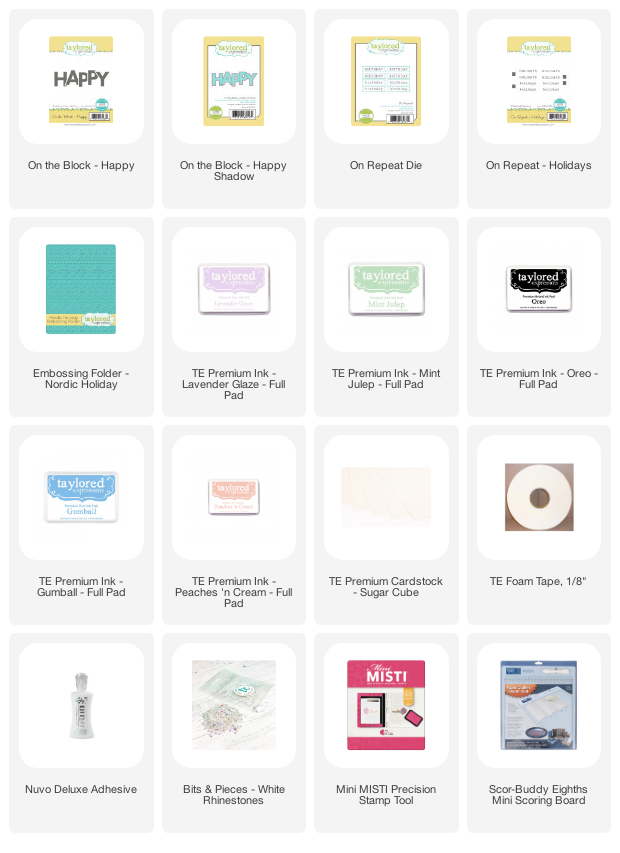Select the On Repeat Die card
The width and height of the screenshot is (620, 853).
tap(386, 82)
